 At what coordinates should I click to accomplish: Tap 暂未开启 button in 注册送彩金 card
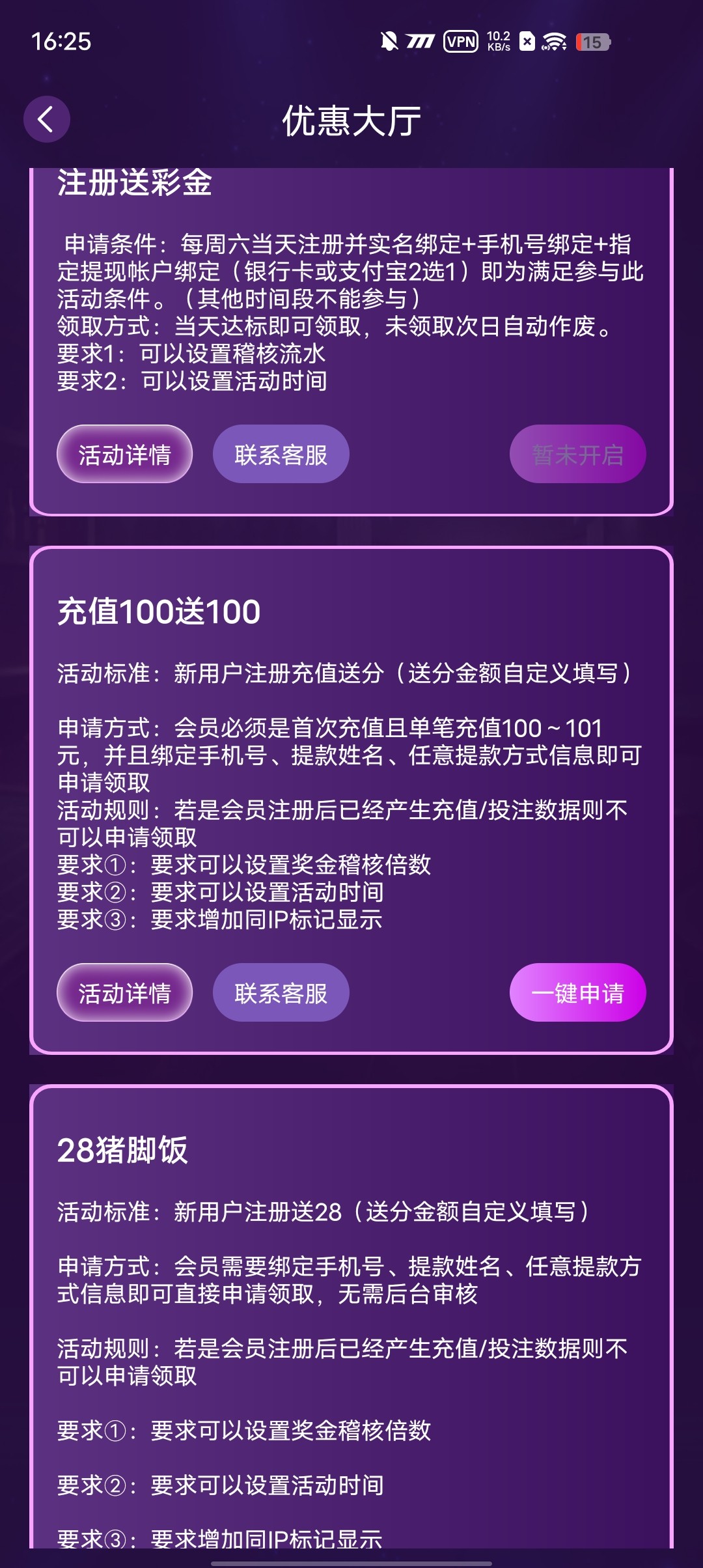tap(577, 454)
